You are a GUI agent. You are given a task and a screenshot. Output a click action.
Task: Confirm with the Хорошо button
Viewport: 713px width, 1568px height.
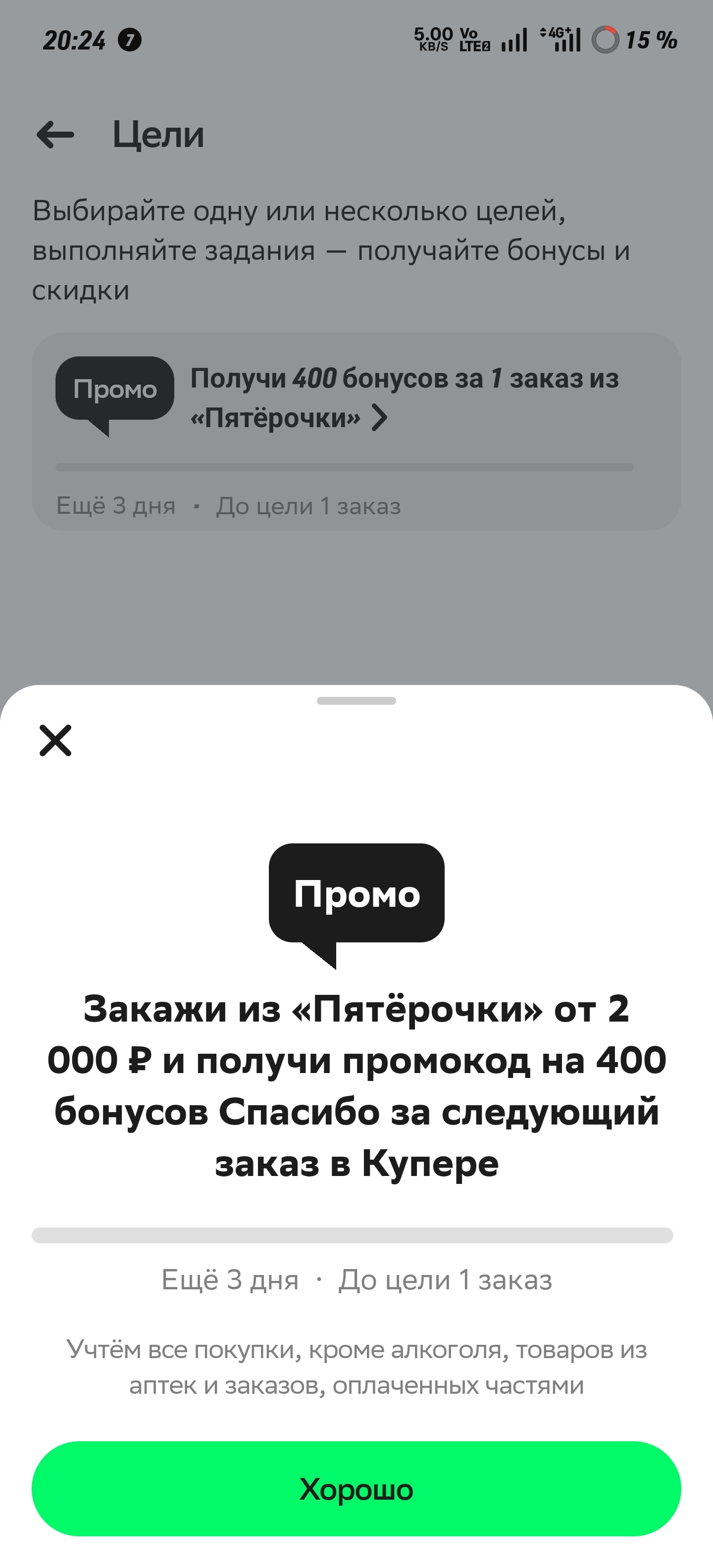point(356,1489)
